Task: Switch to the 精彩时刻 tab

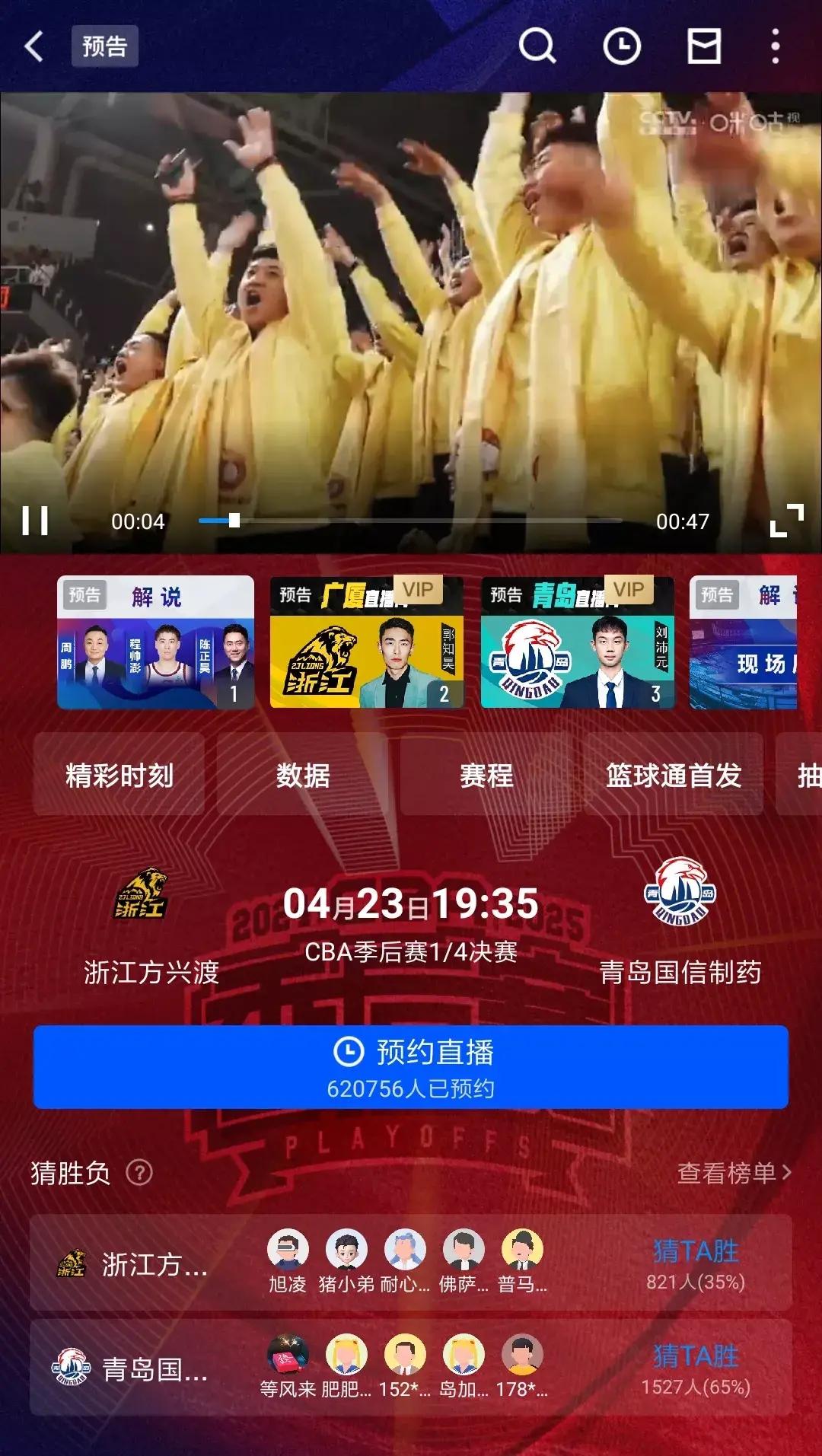Action: click(x=119, y=775)
